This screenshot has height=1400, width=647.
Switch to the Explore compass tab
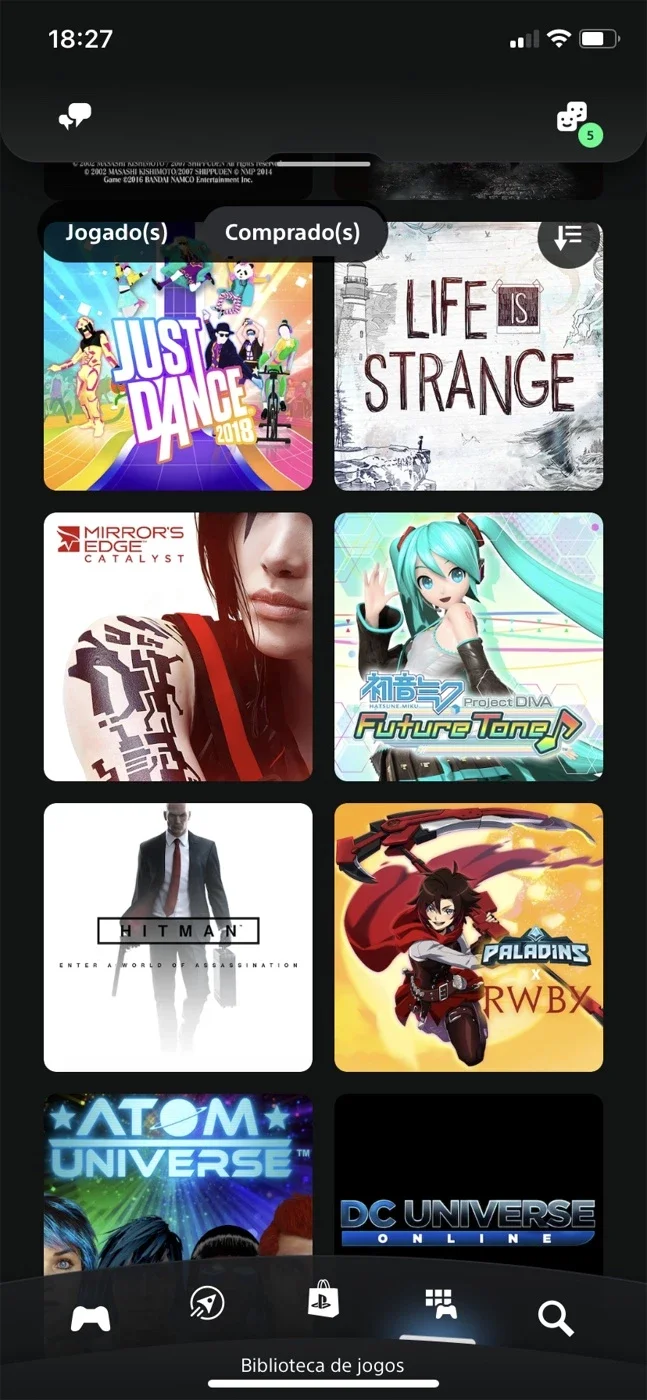pyautogui.click(x=207, y=1303)
